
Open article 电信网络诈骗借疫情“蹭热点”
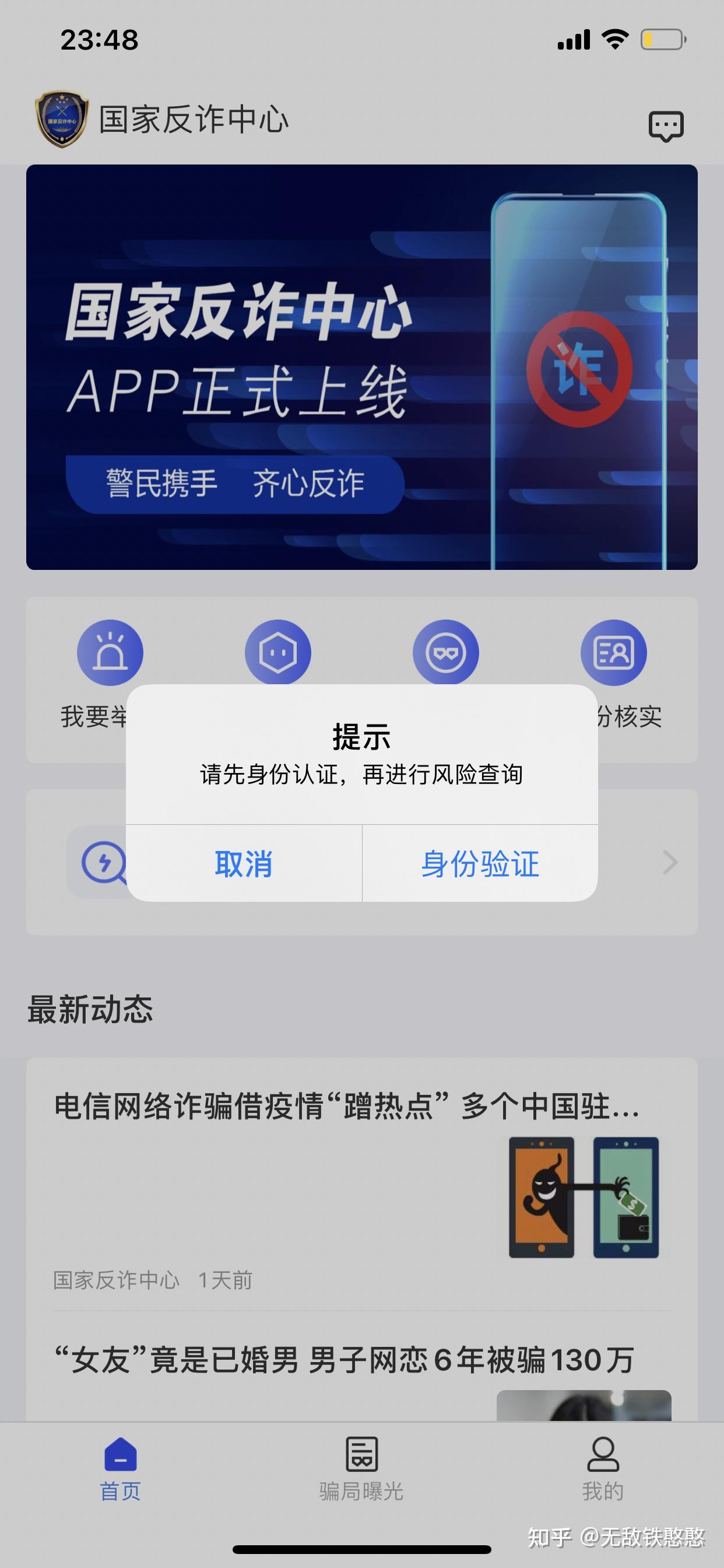tap(347, 1106)
